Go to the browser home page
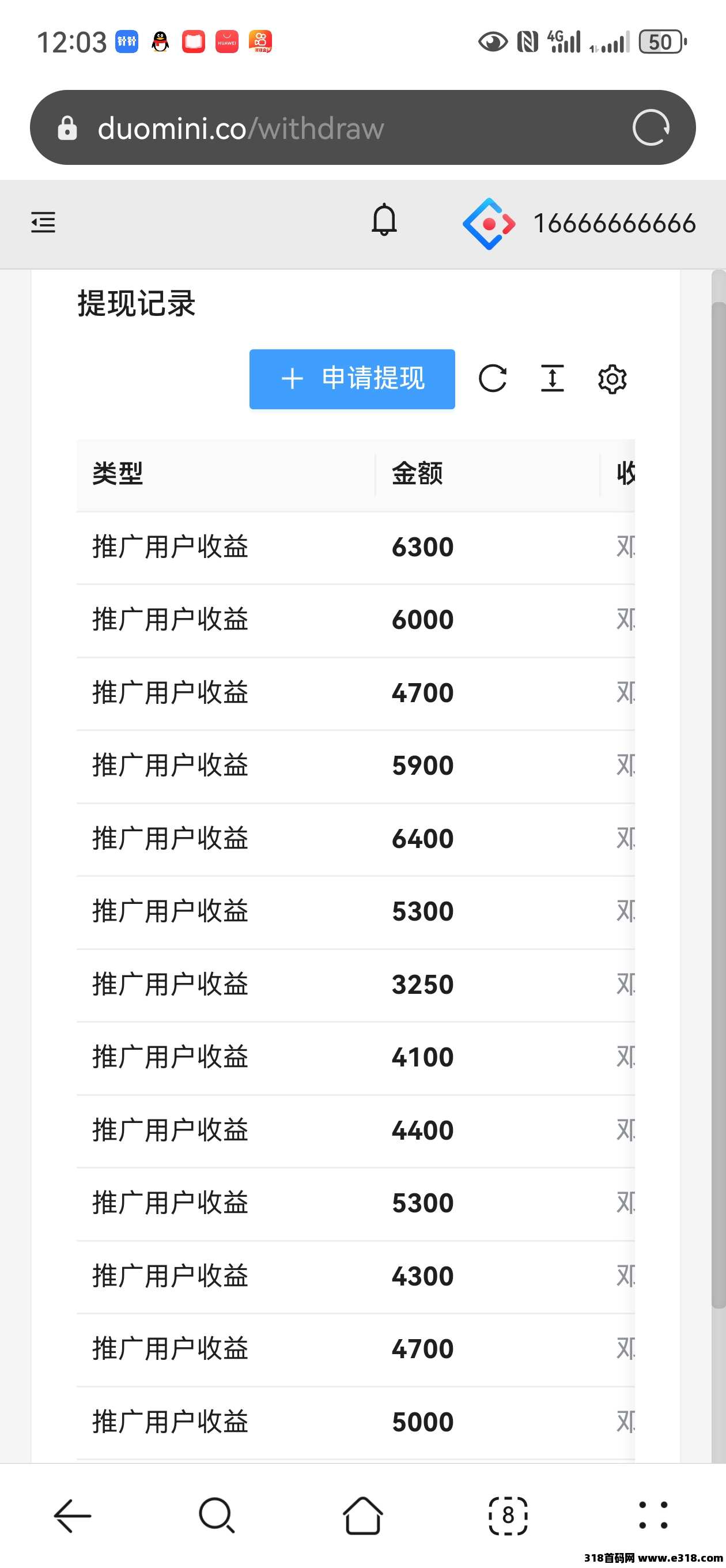726x1568 pixels. click(362, 1515)
